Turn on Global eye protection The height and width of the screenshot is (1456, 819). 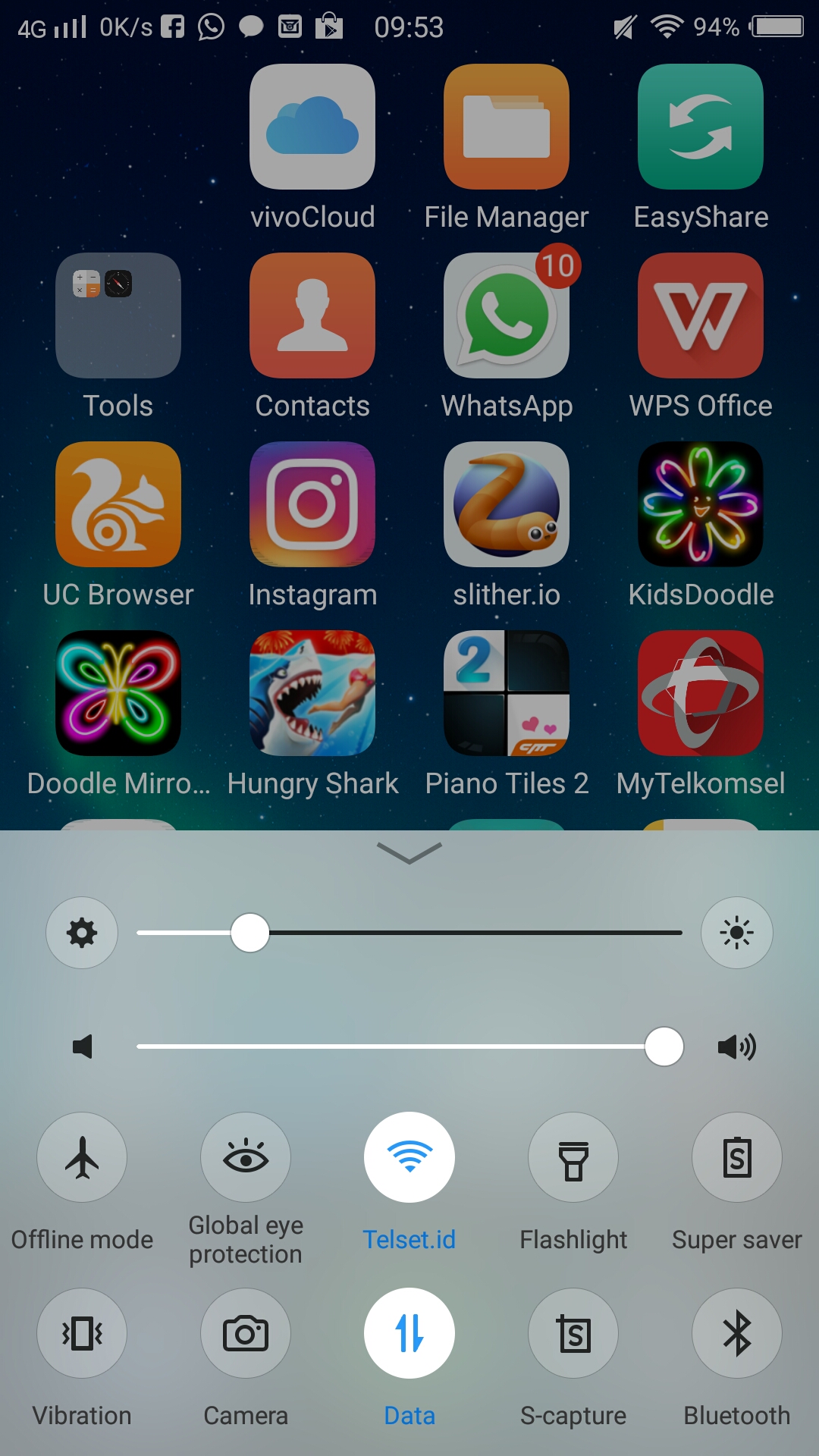(246, 1157)
